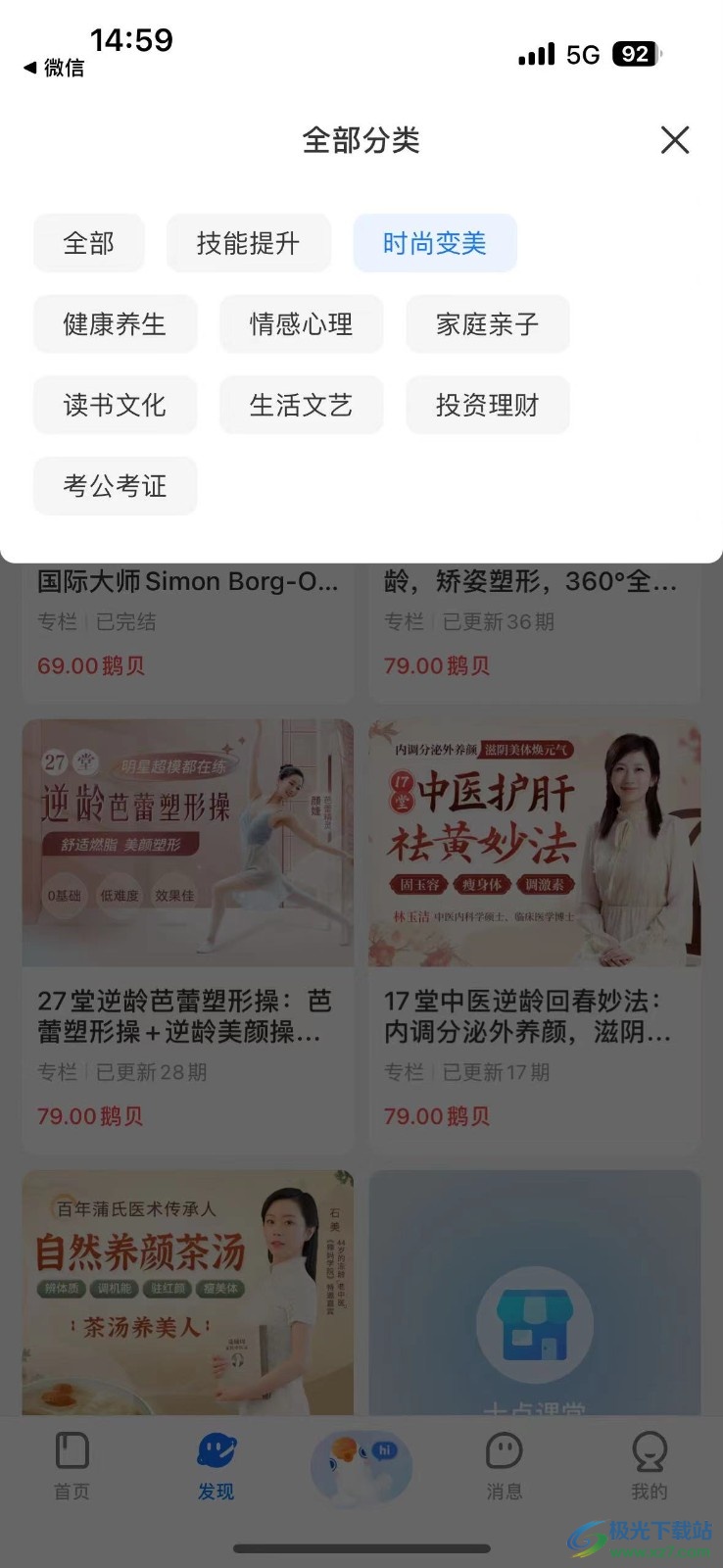Close the 全部分类 category panel
This screenshot has height=1568, width=723.
coord(675,140)
